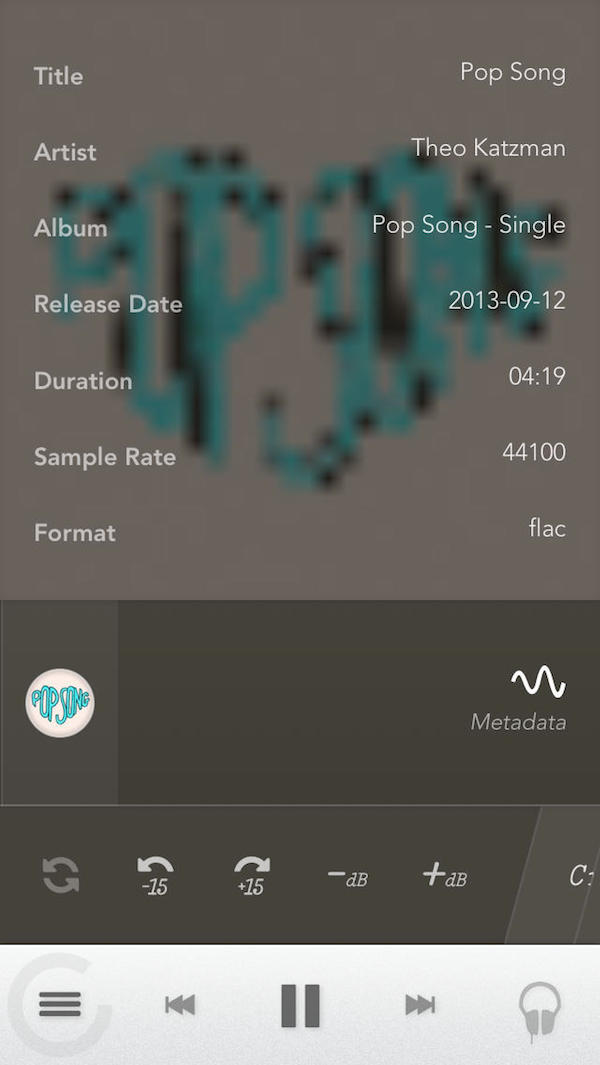Jump forward 15 seconds

251,875
